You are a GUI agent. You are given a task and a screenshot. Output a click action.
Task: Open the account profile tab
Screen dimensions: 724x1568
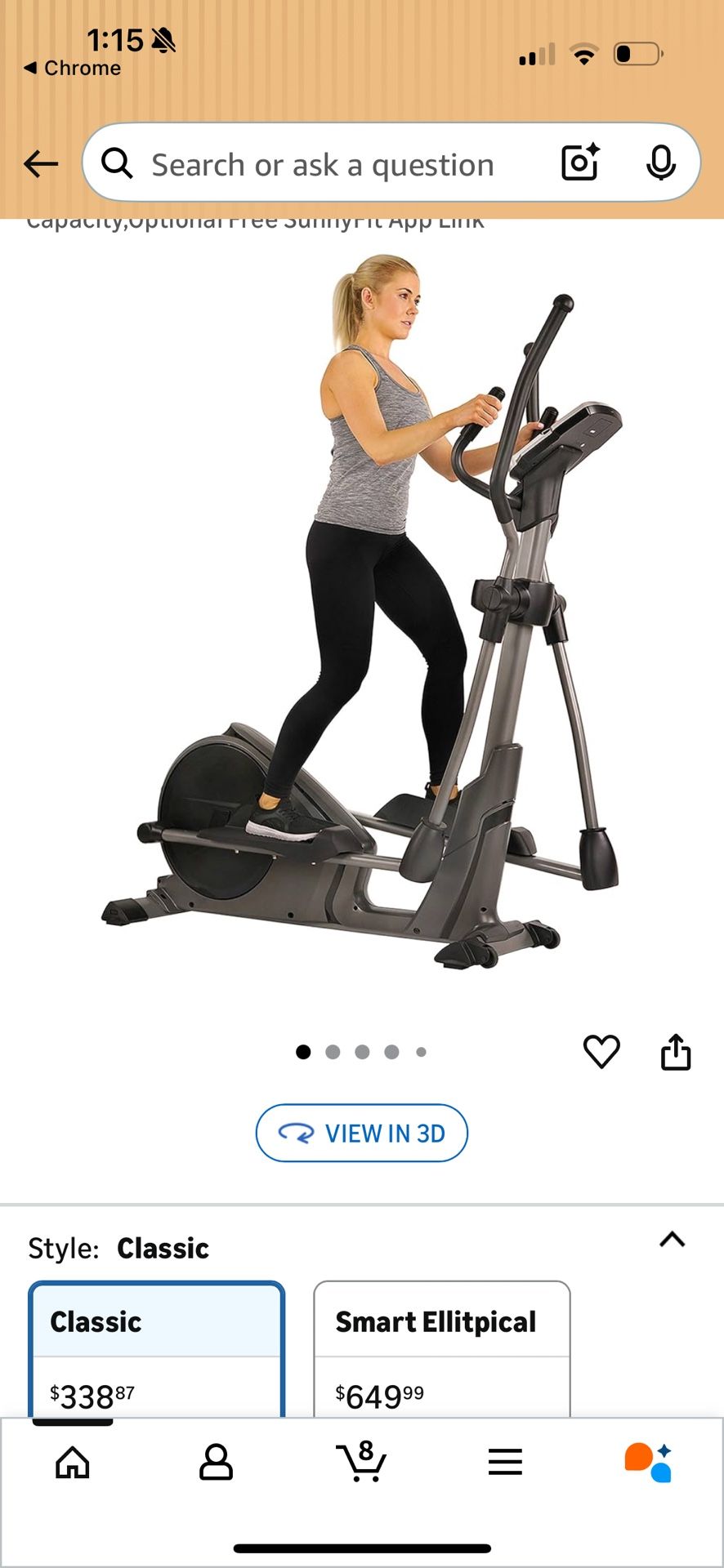coord(216,1462)
